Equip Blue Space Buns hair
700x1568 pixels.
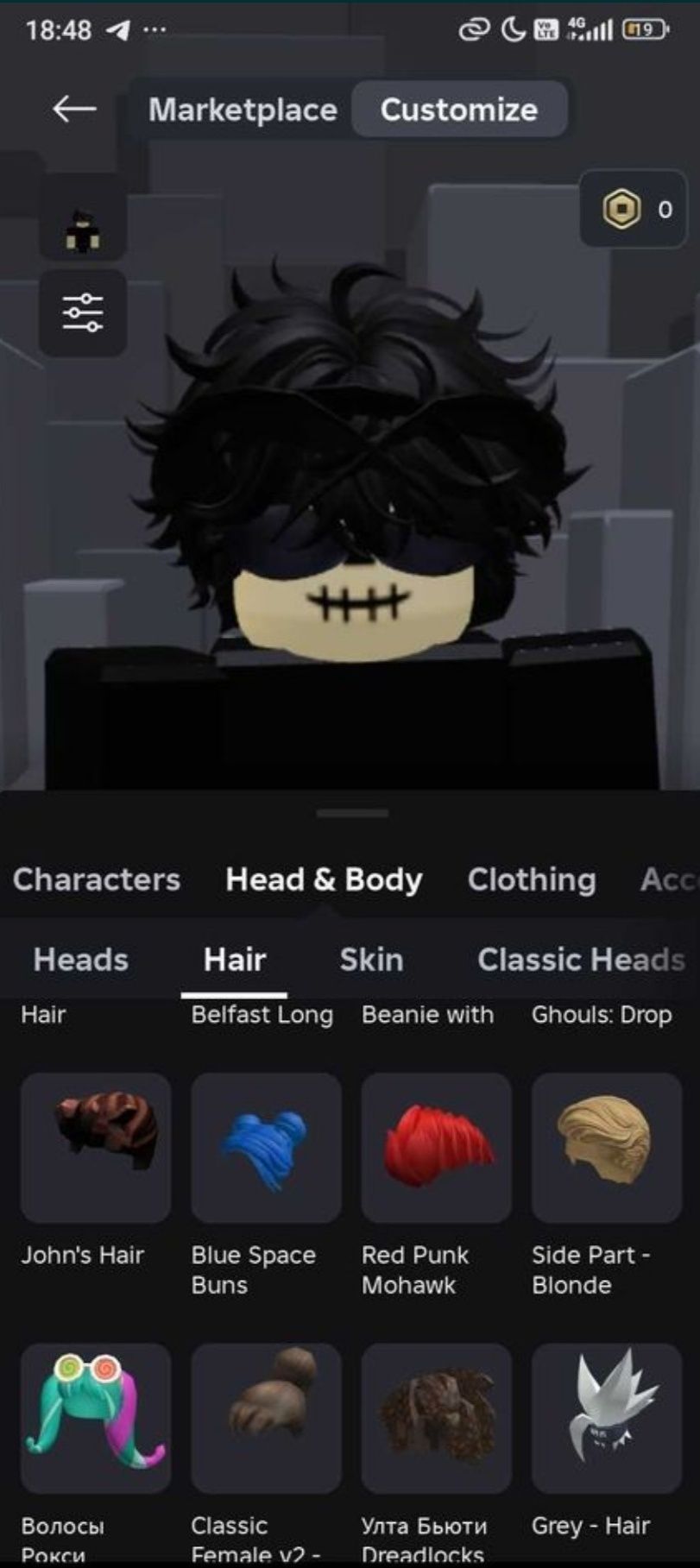[266, 1147]
